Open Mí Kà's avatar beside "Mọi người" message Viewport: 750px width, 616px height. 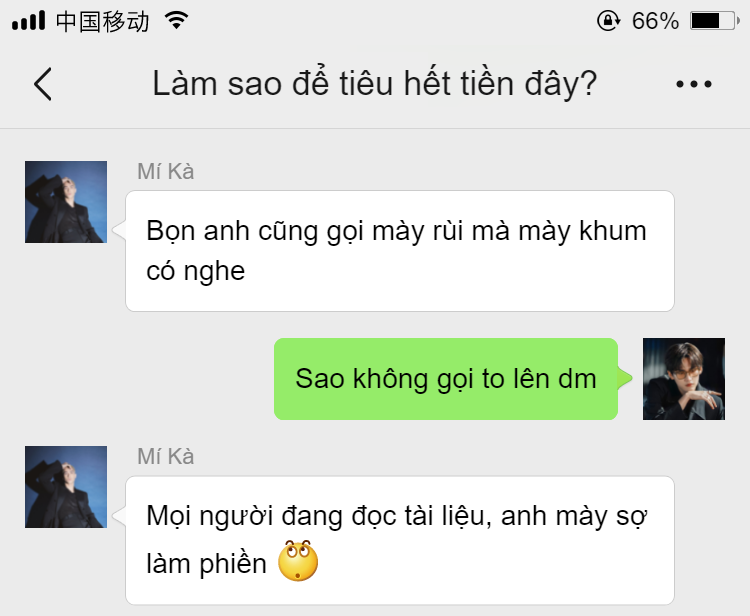tap(66, 487)
